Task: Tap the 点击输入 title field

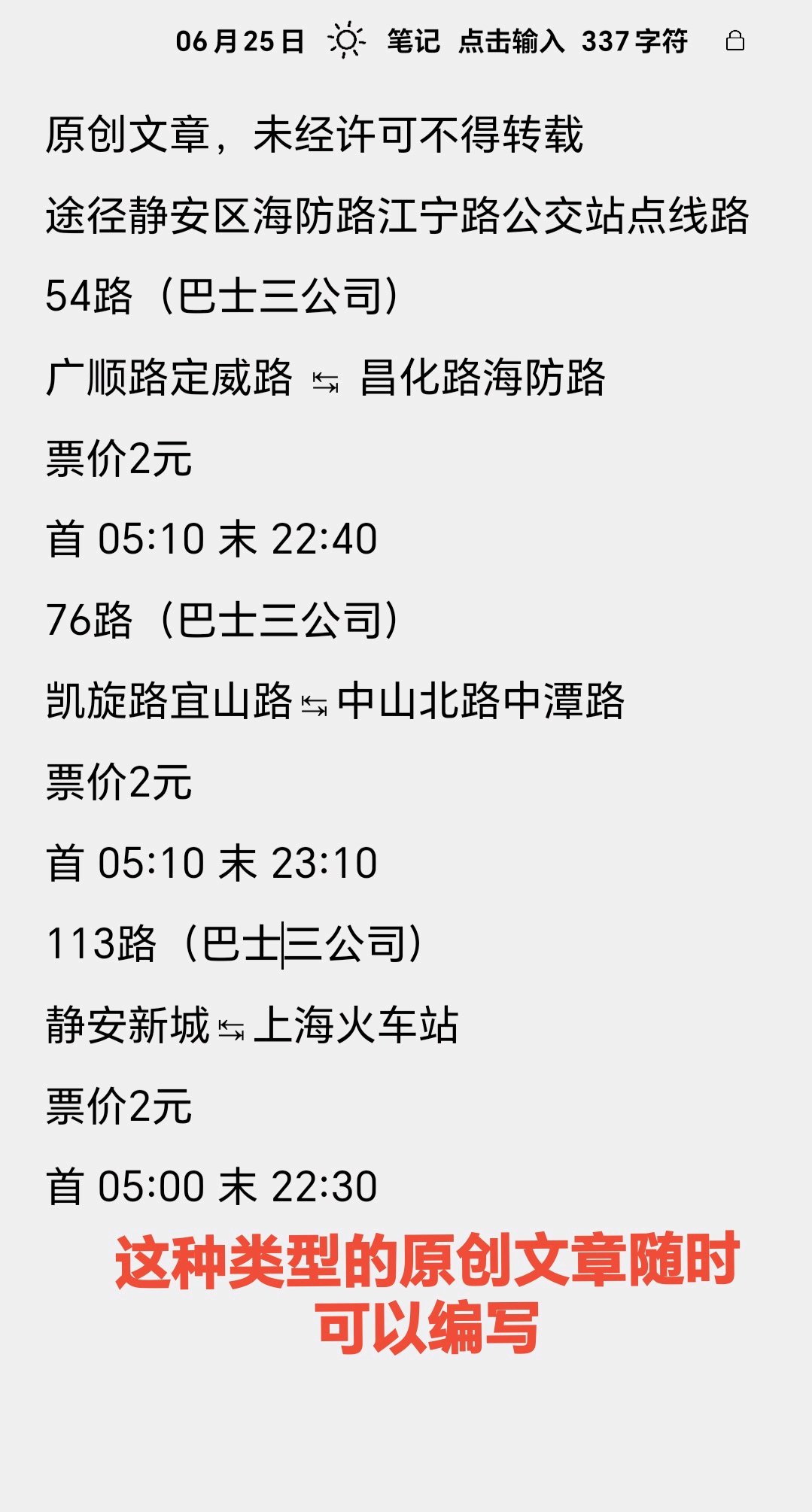Action: [511, 41]
